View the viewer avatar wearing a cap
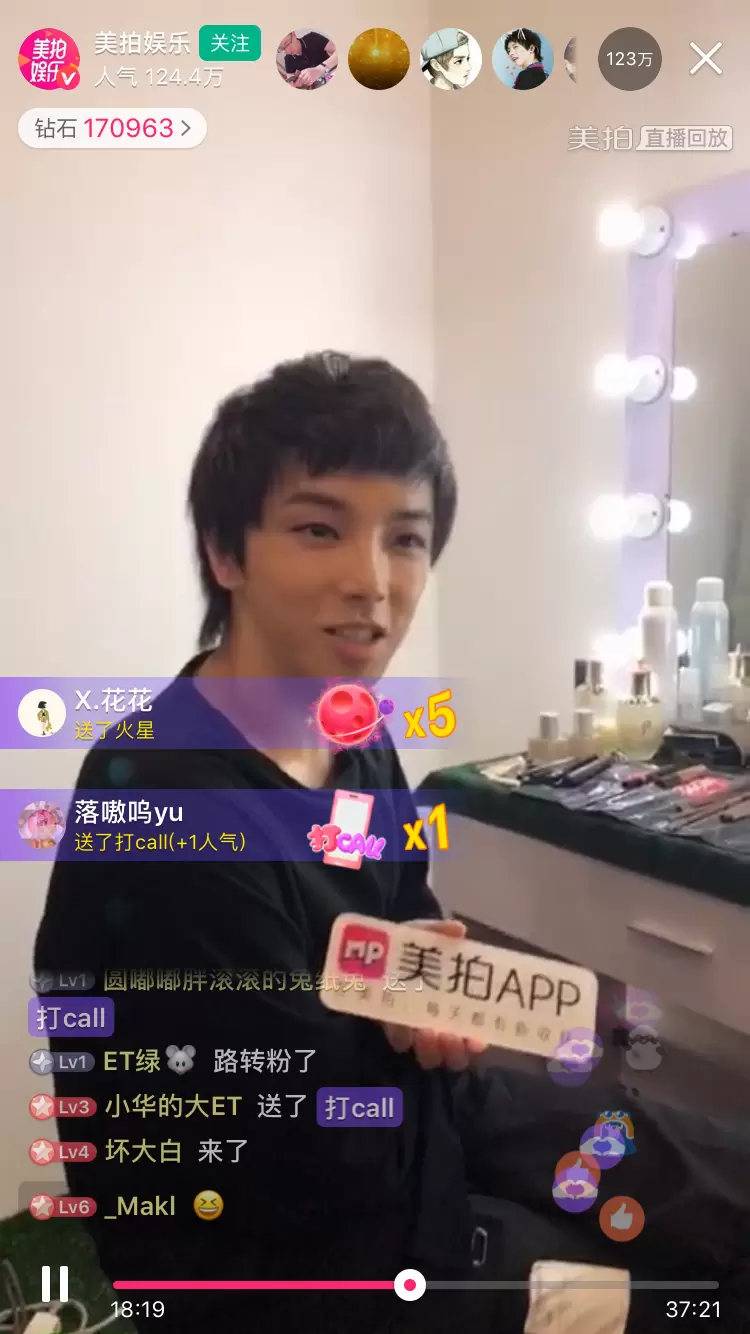The height and width of the screenshot is (1334, 750). [451, 59]
